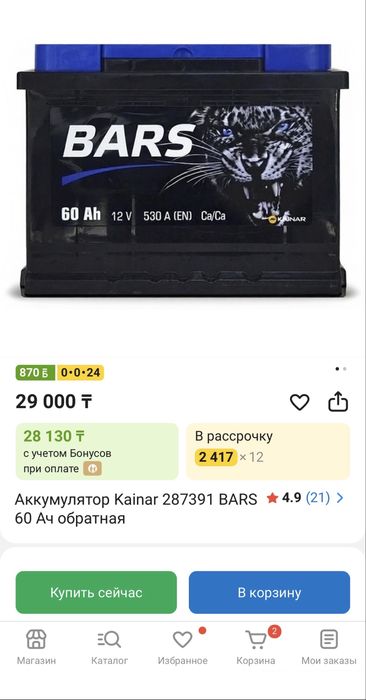
Task: Open the Корзина cart tab
Action: pyautogui.click(x=256, y=647)
